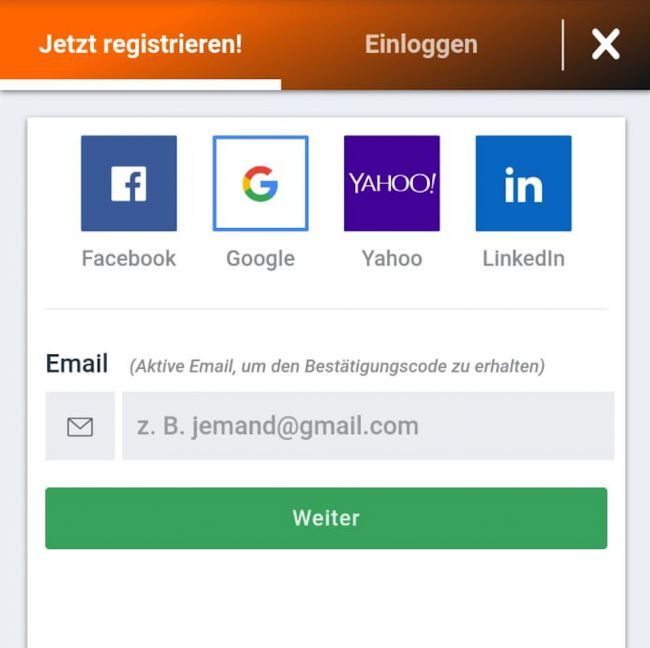
Task: Sign up with Facebook
Action: pyautogui.click(x=129, y=184)
